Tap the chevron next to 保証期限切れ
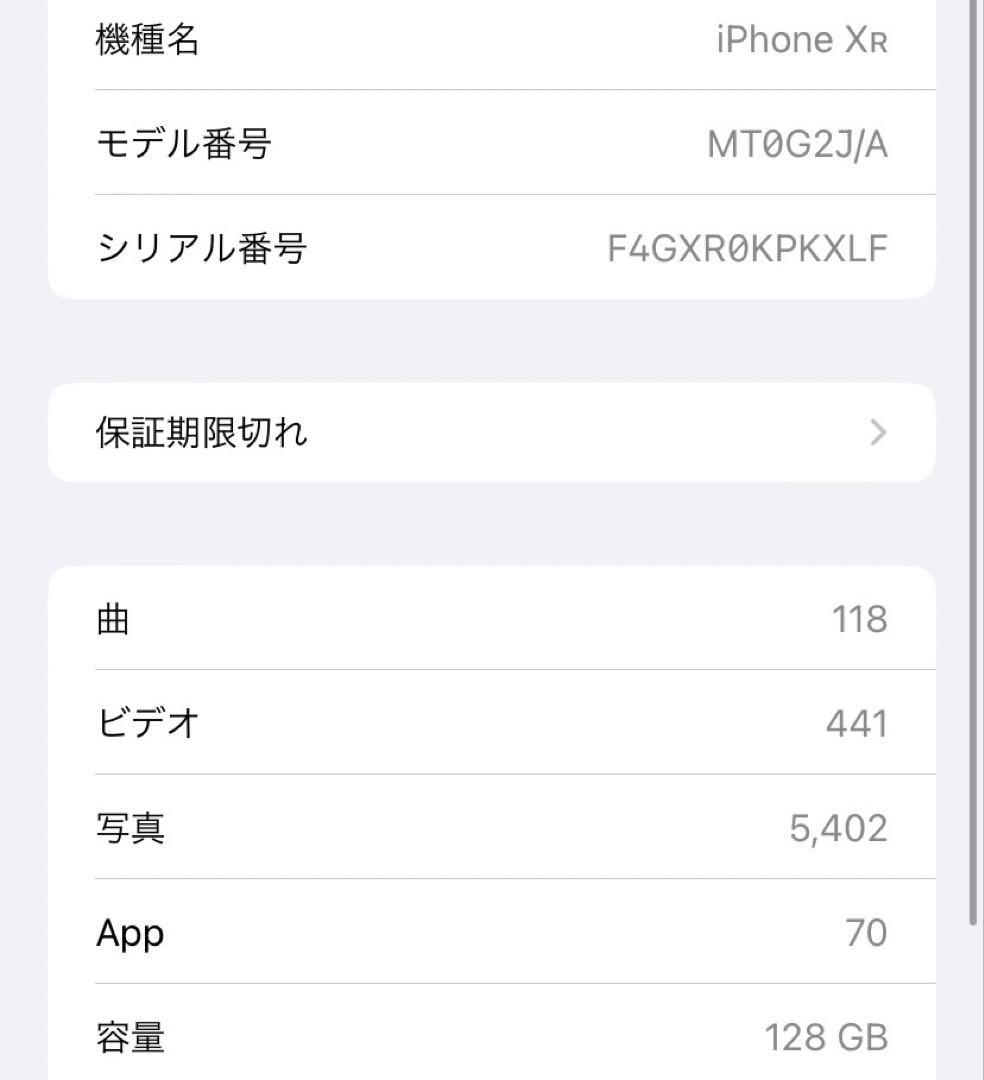This screenshot has width=984, height=1080. (877, 431)
